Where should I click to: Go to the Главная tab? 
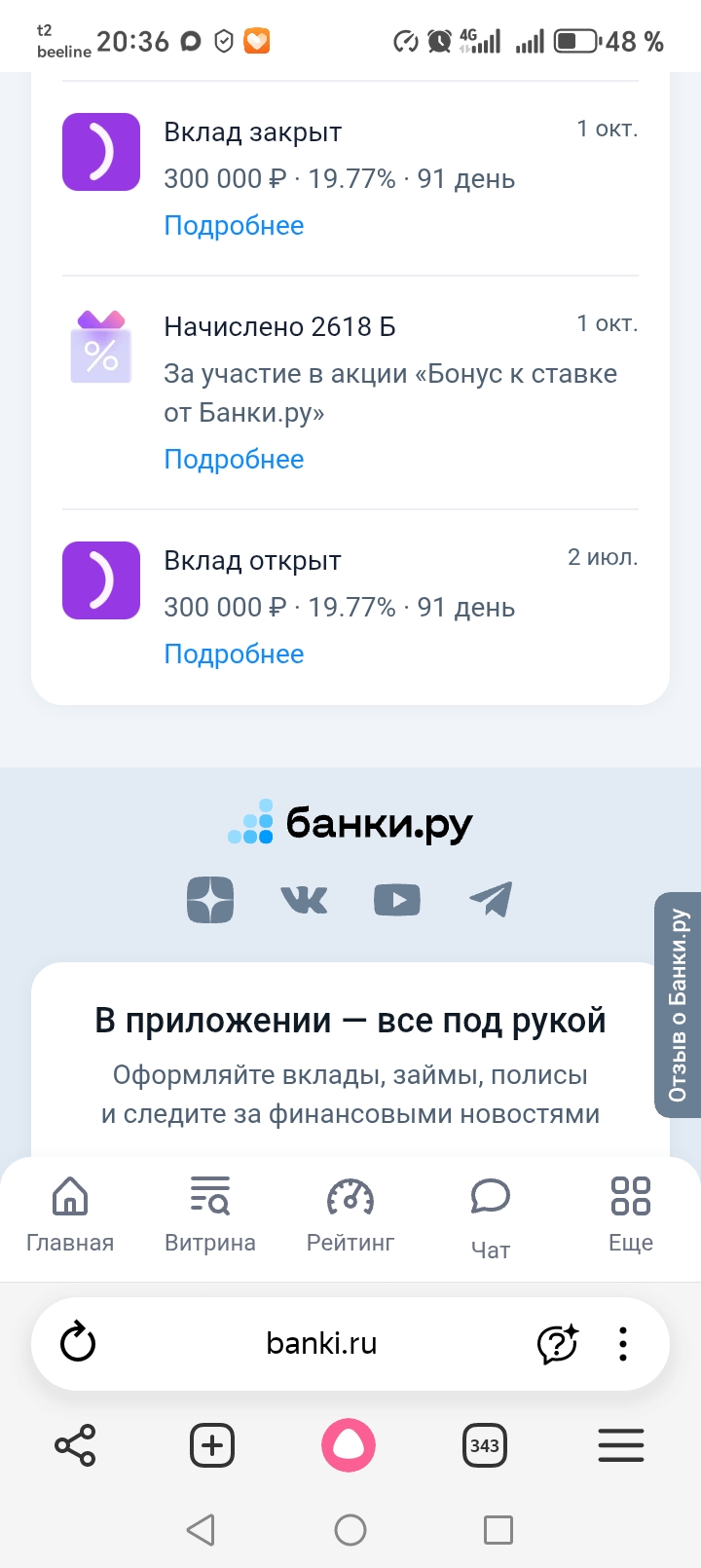point(70,1213)
